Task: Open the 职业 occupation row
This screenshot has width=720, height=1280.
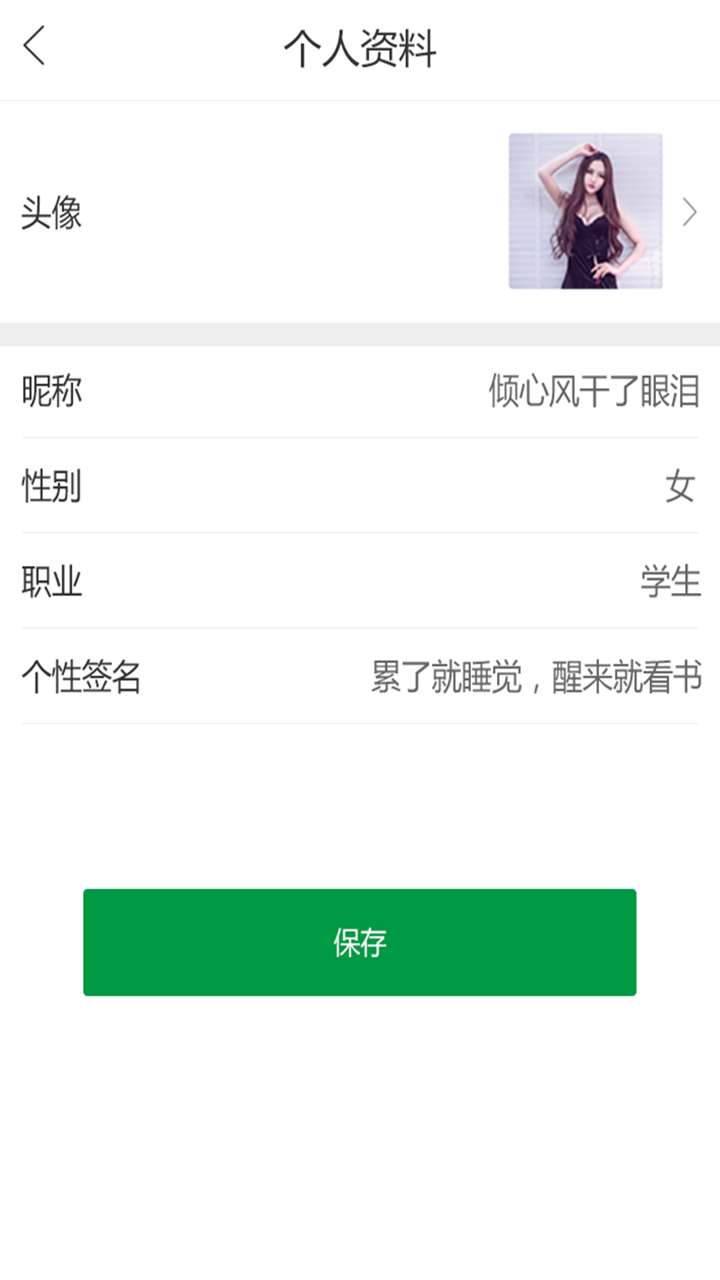Action: 360,581
